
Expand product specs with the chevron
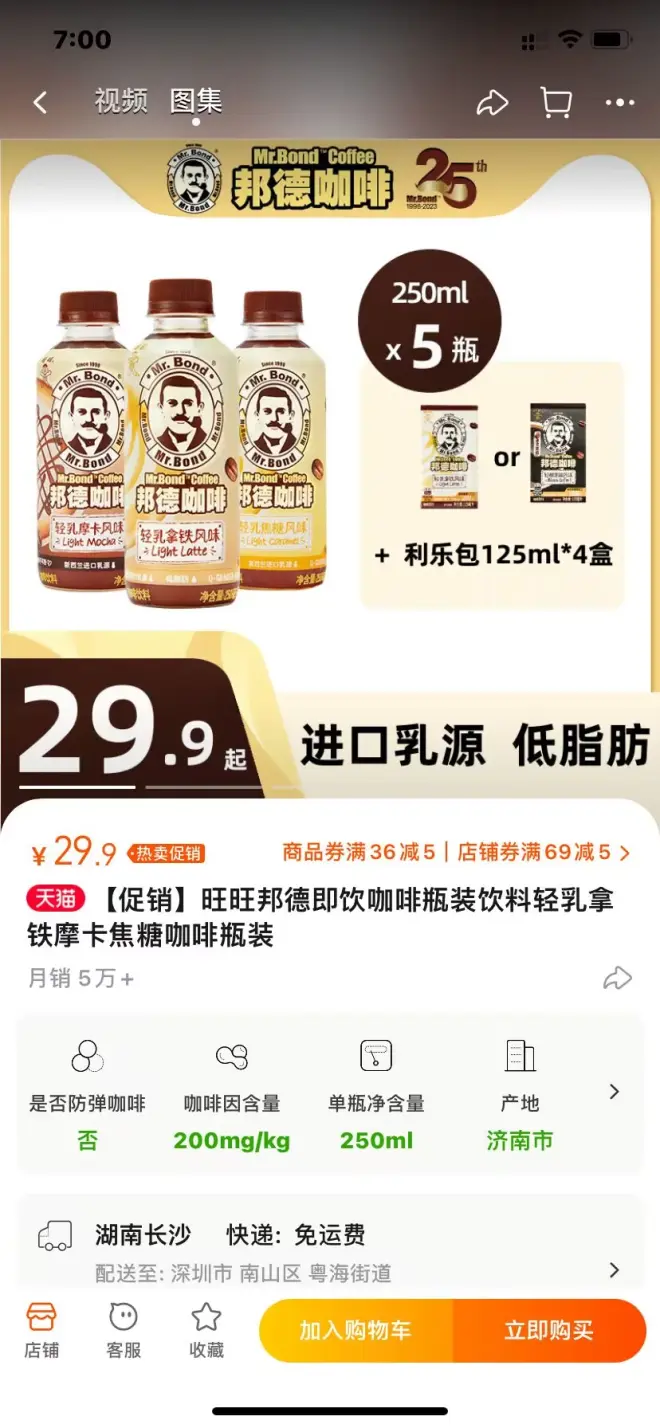pyautogui.click(x=615, y=1092)
